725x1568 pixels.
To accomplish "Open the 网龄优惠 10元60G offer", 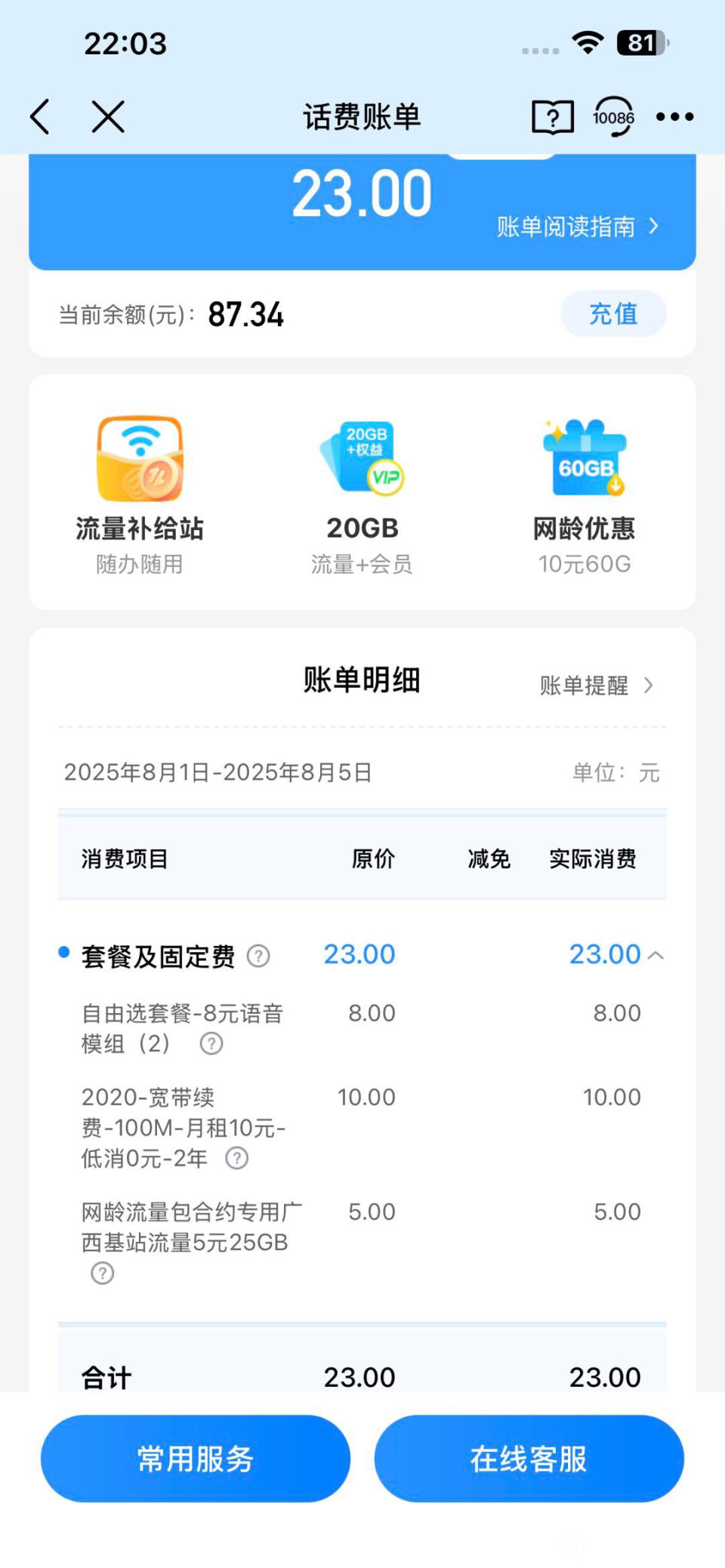I will pos(585,494).
